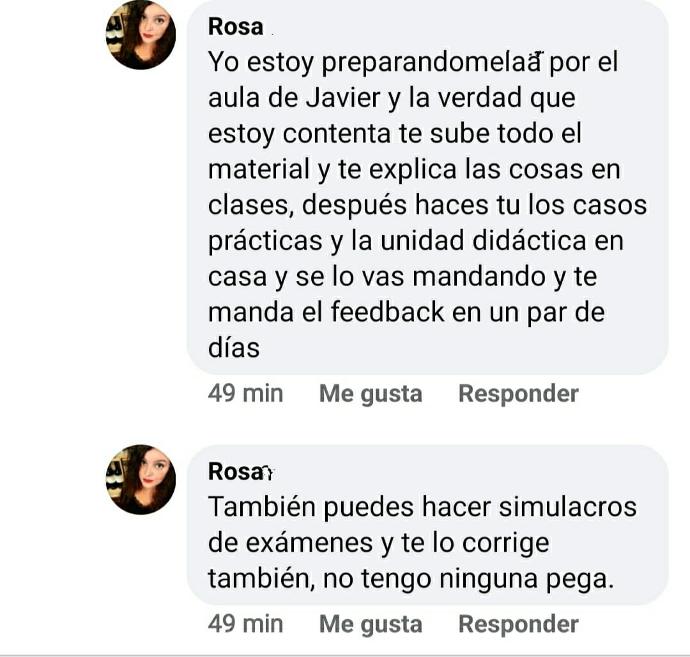Reply to Rosa's comment about simulacros de exámenes

pos(518,624)
